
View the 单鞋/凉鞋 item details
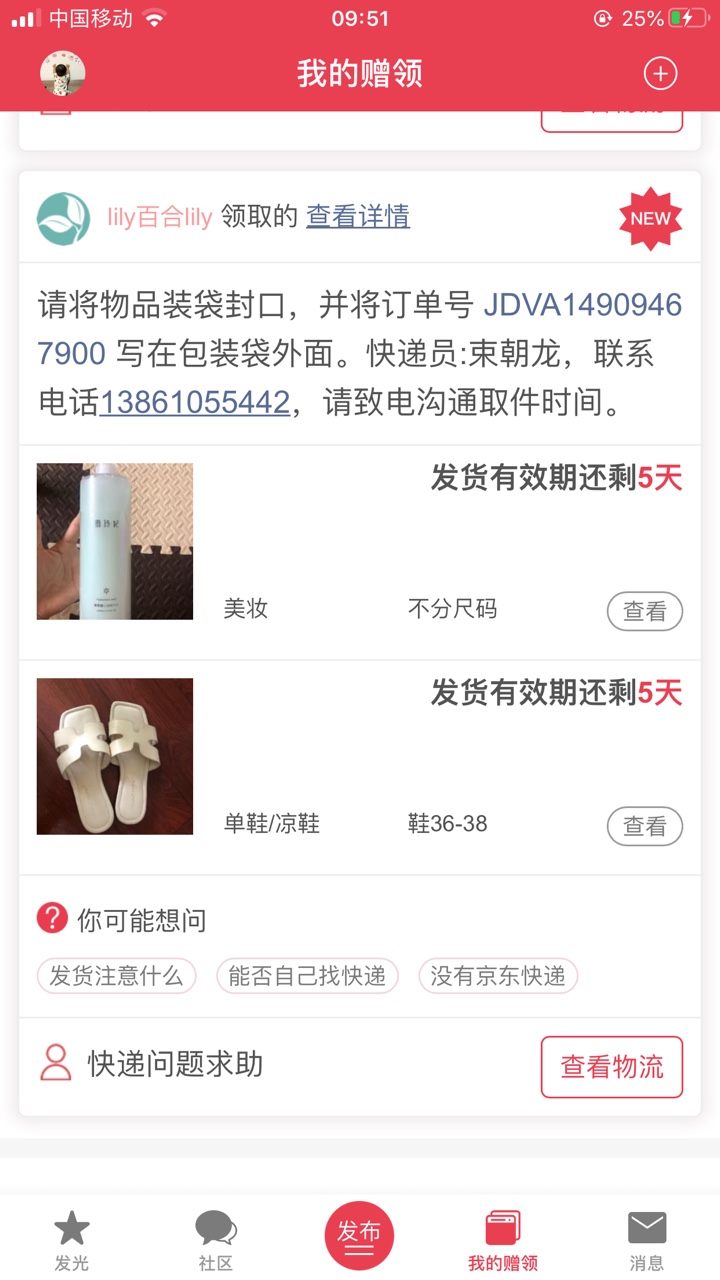(644, 826)
